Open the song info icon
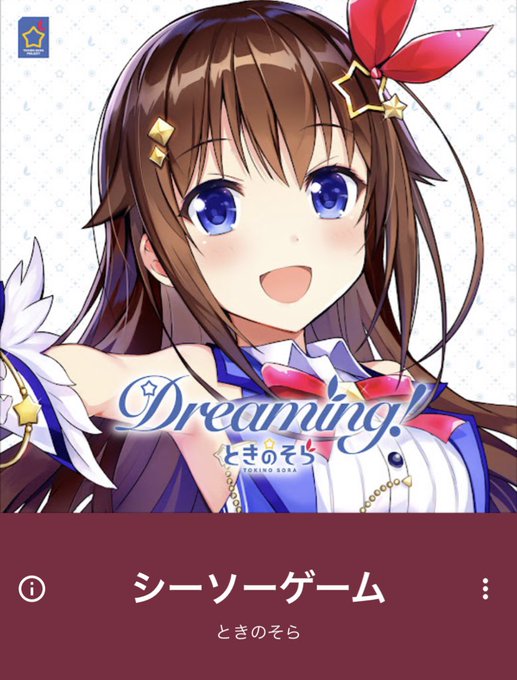 pos(32,589)
